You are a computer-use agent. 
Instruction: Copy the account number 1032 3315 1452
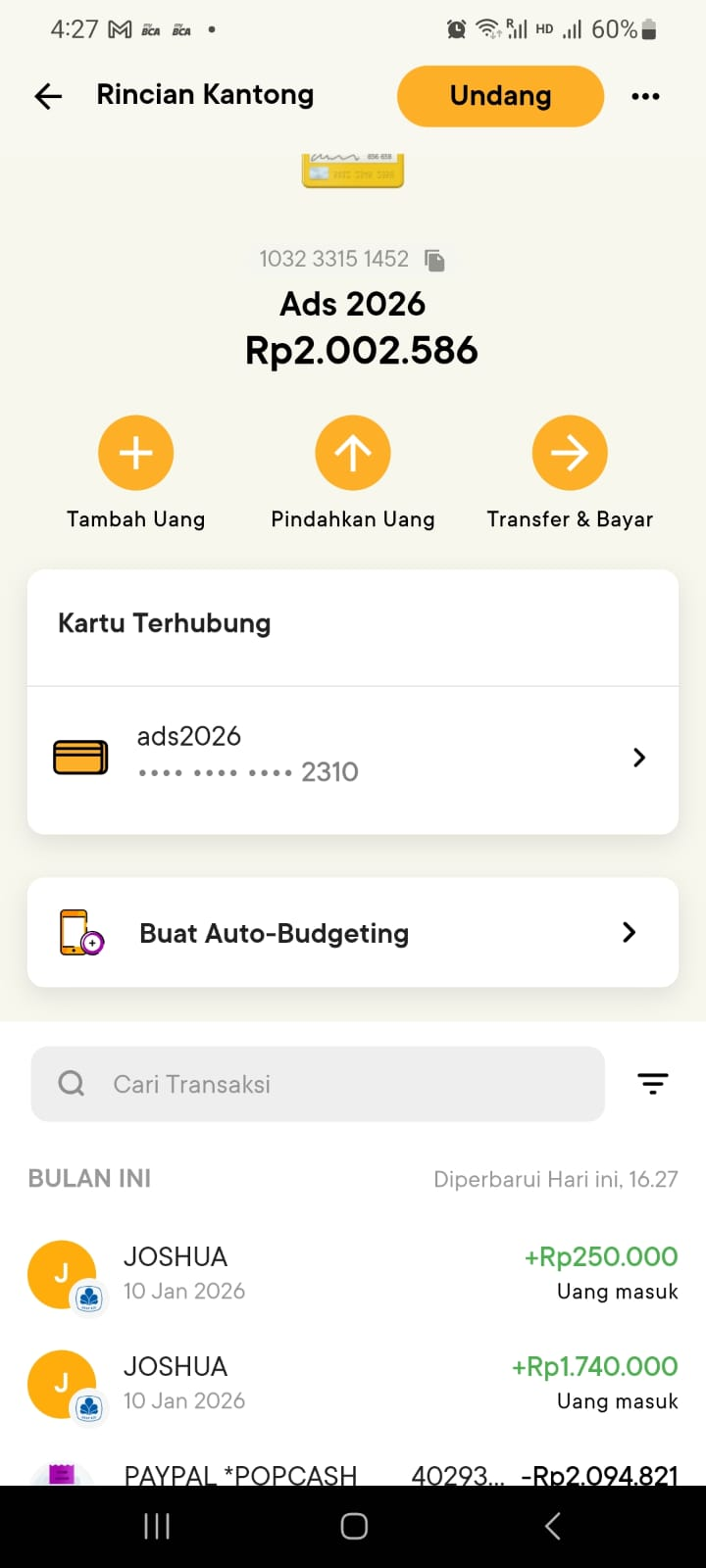coord(434,260)
